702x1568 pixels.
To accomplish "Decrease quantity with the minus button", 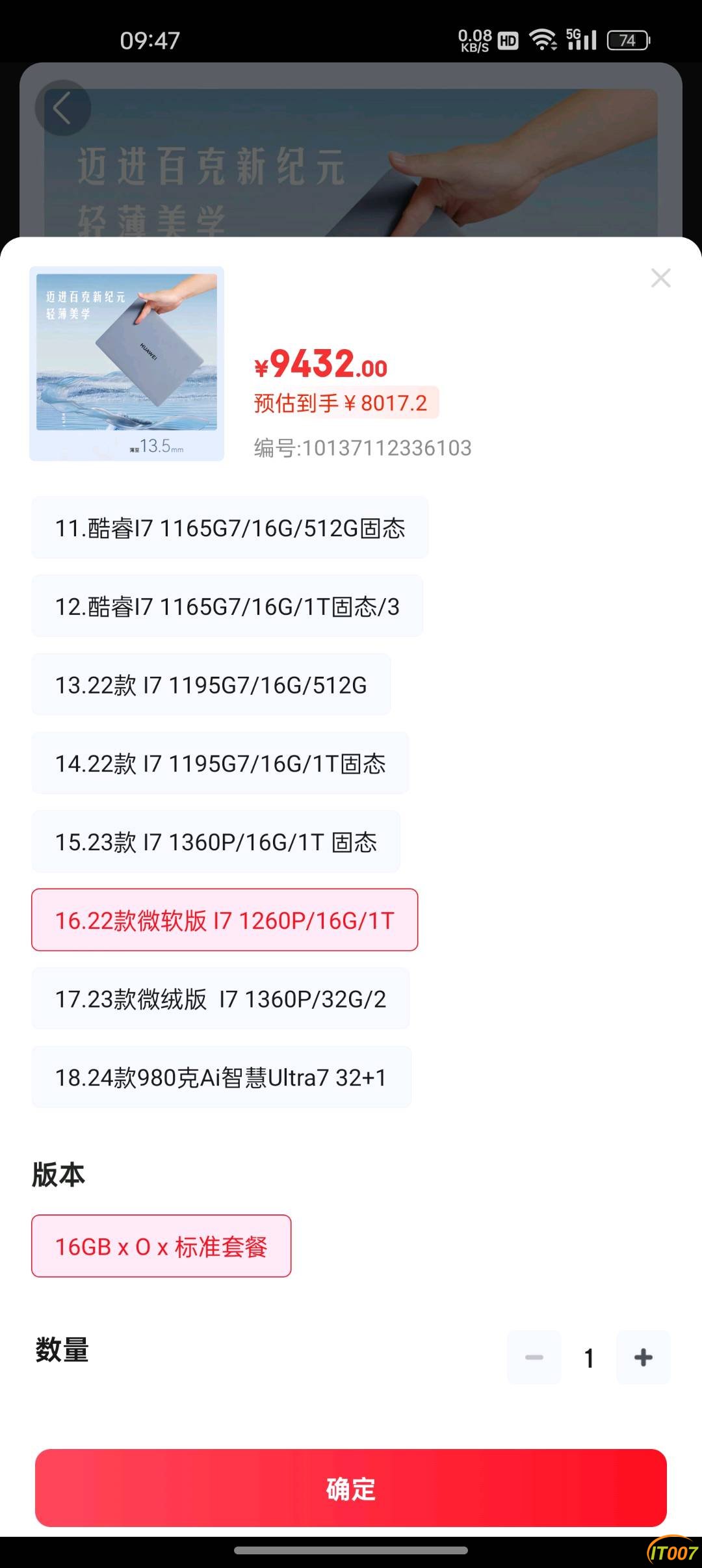I will [x=534, y=1357].
